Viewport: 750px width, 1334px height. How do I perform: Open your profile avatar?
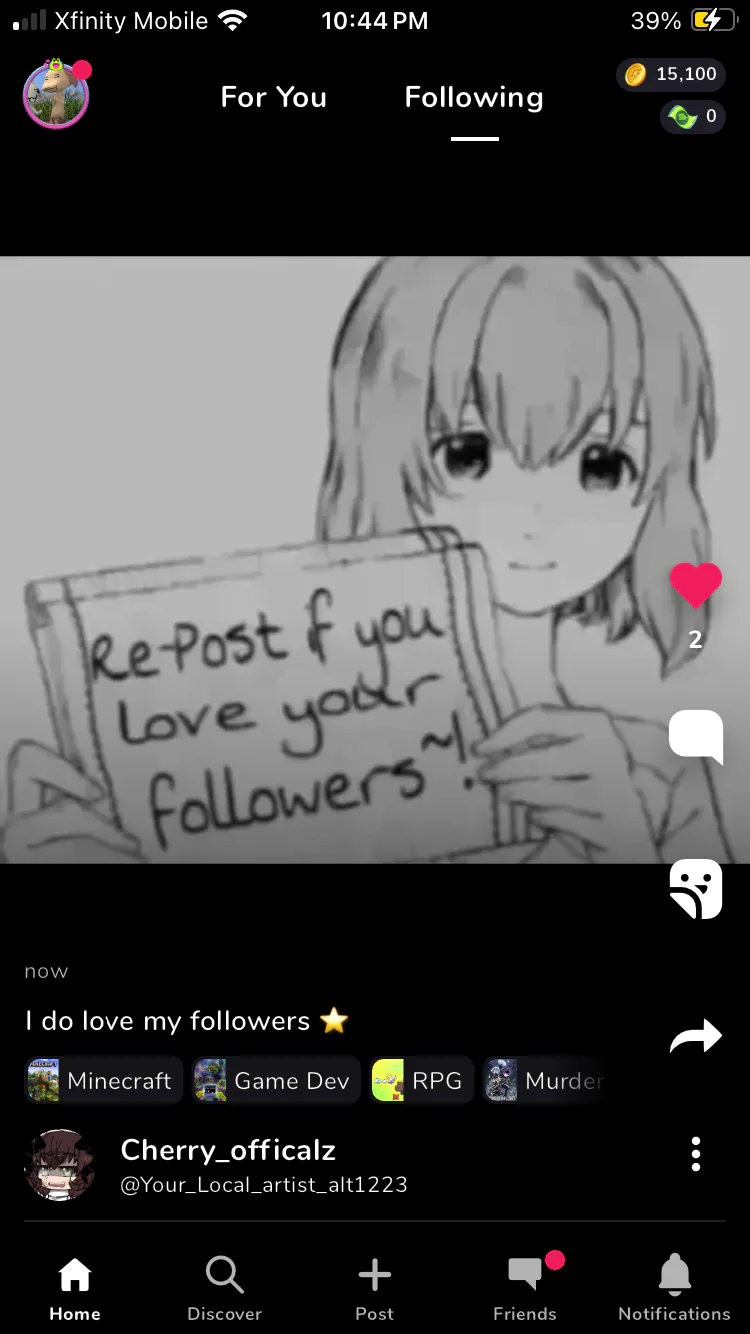[56, 96]
